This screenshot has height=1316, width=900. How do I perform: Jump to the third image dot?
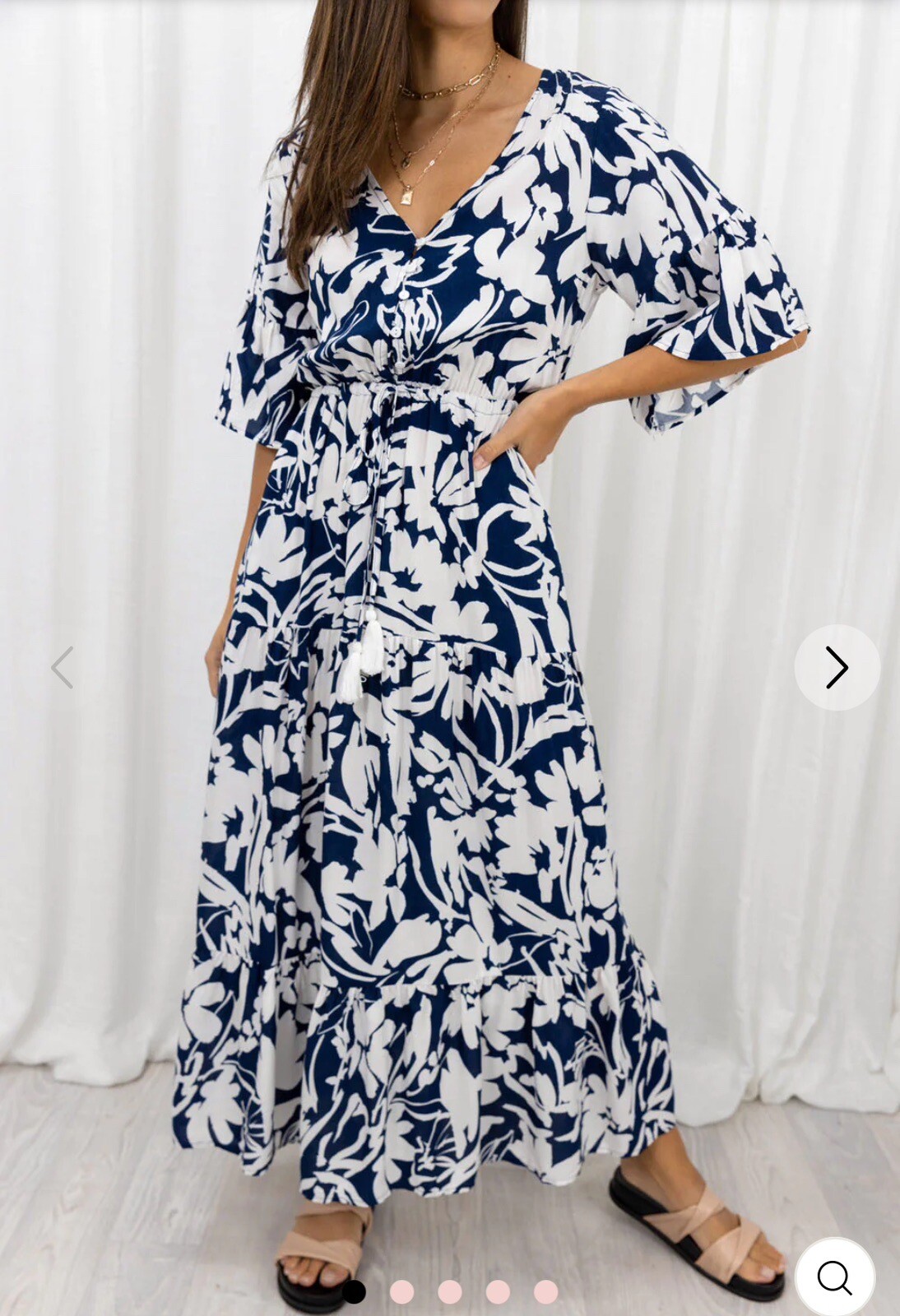pos(450,1291)
